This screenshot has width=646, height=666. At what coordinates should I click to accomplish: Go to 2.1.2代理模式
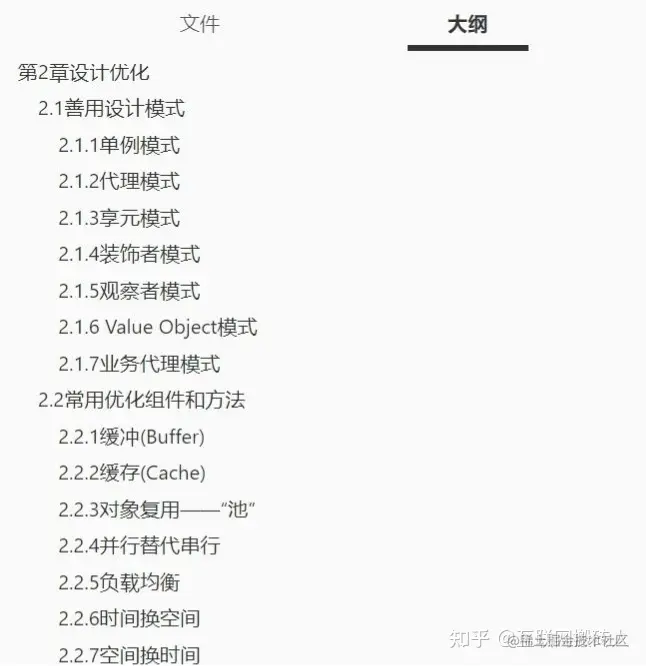click(119, 182)
